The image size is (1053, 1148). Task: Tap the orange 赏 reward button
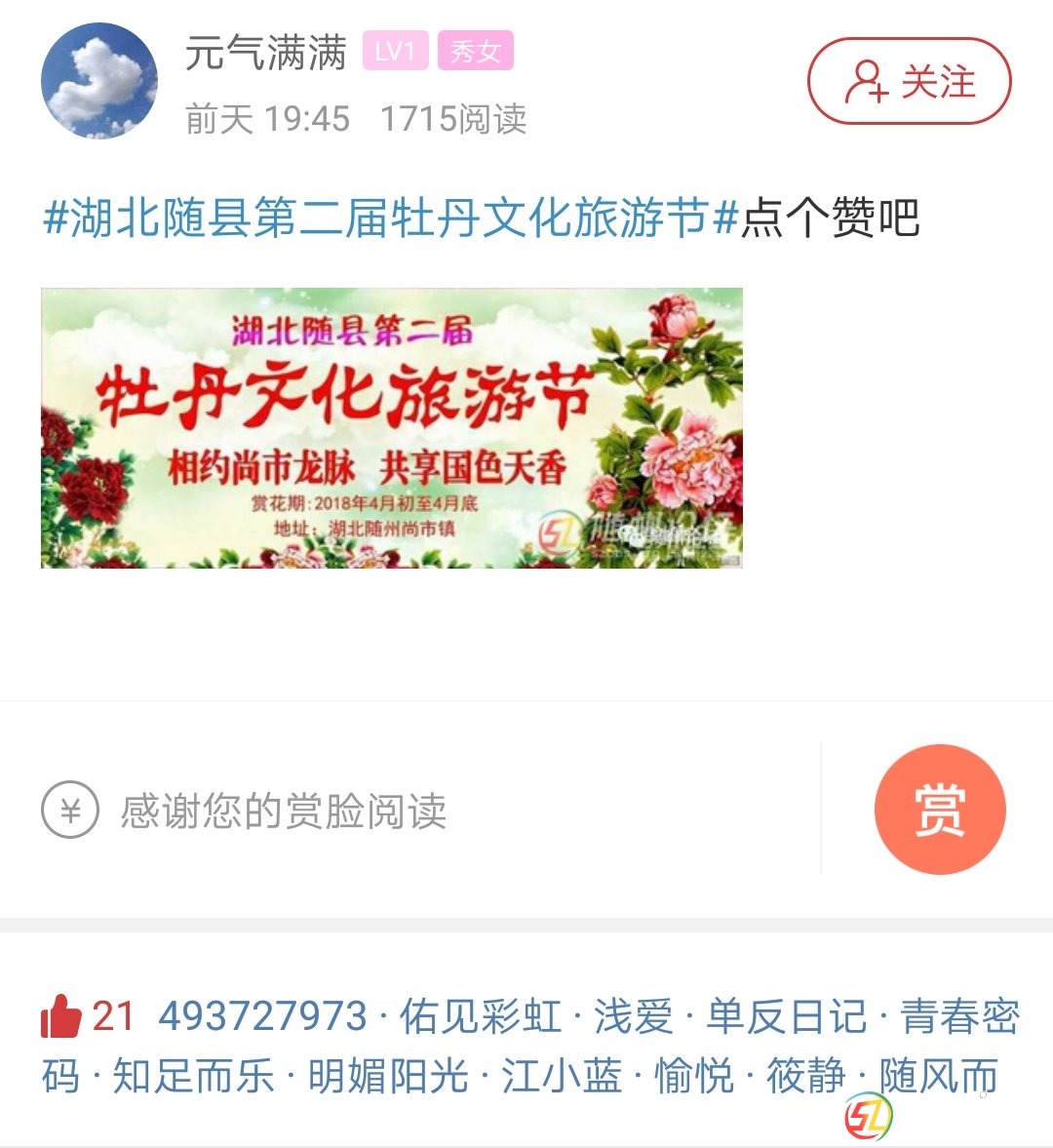point(939,809)
